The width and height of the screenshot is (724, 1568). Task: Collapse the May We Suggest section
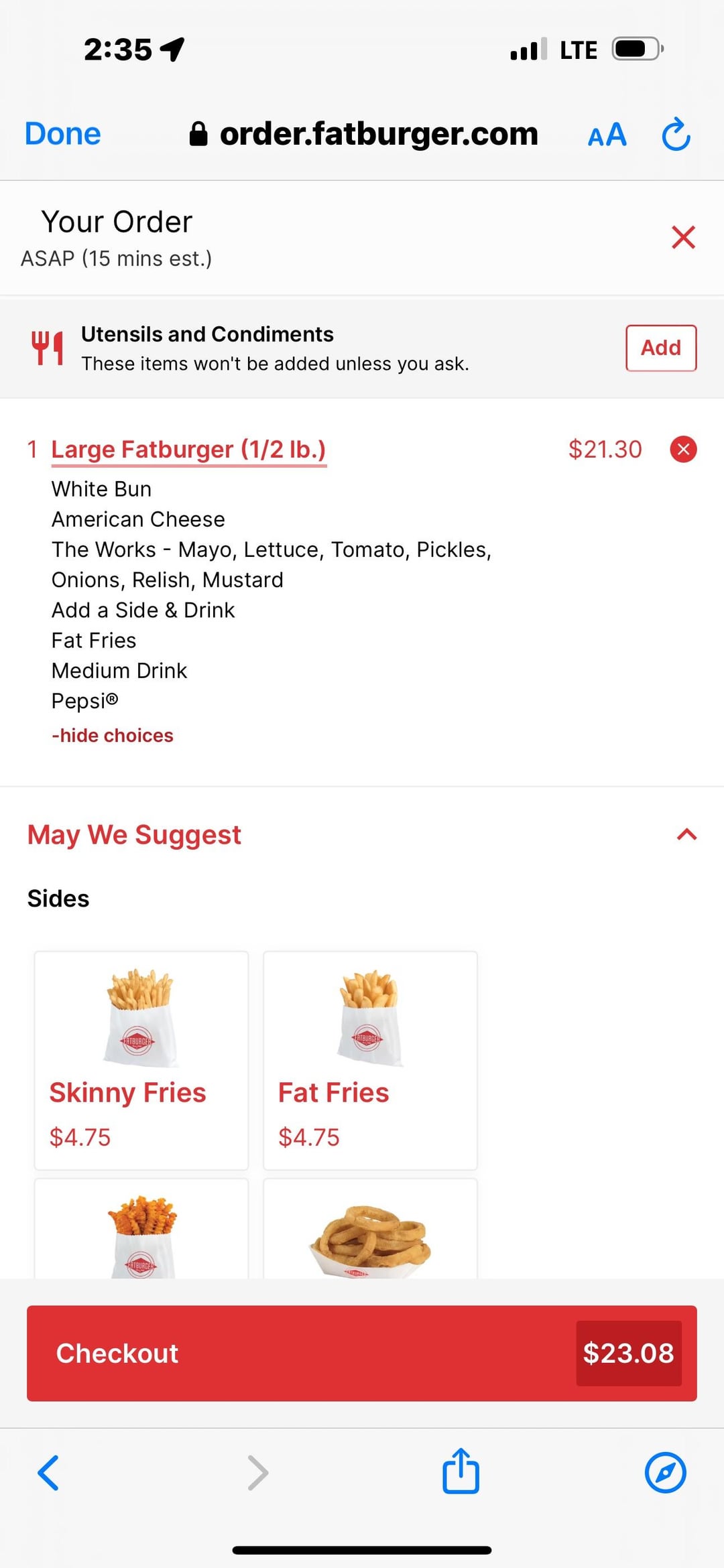pos(686,835)
